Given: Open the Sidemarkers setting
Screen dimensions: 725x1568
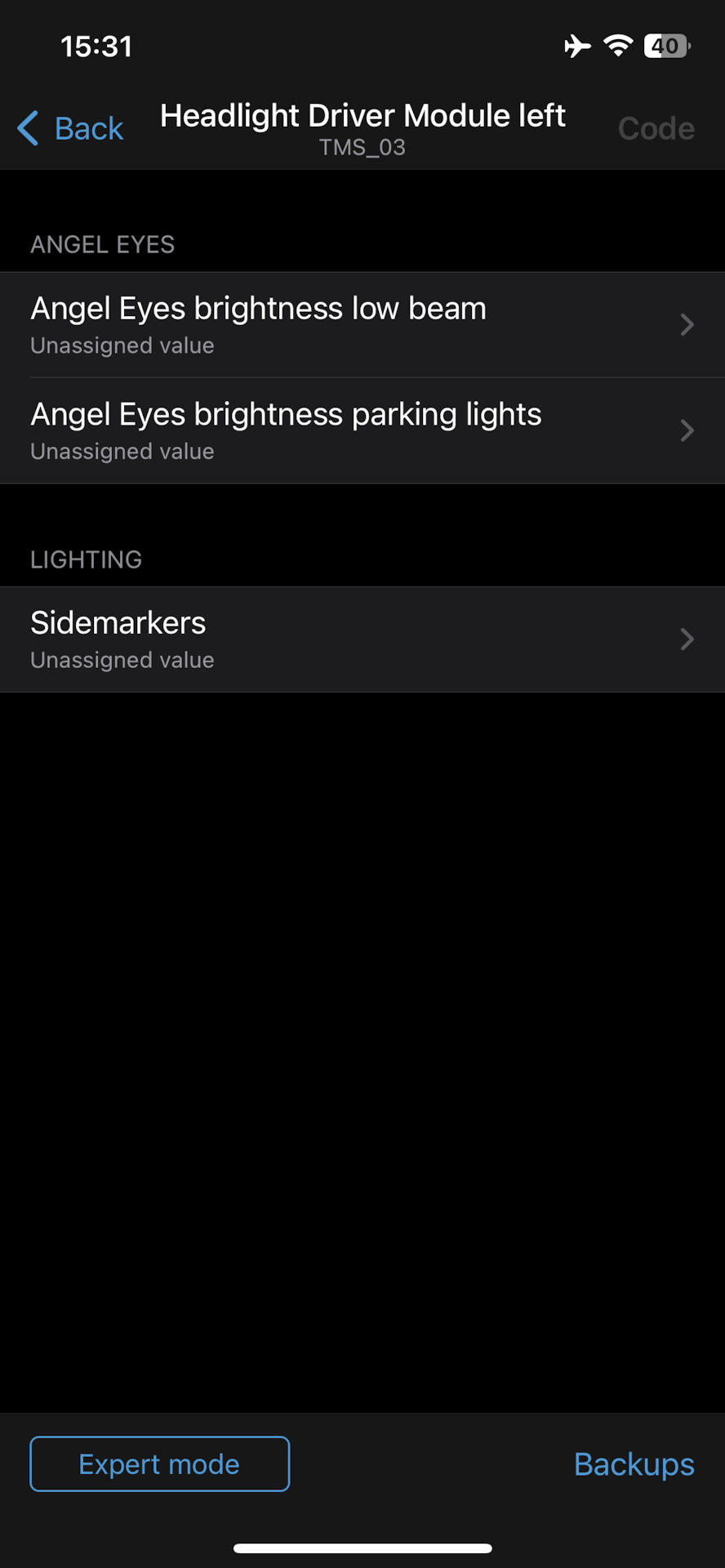Looking at the screenshot, I should 362,639.
